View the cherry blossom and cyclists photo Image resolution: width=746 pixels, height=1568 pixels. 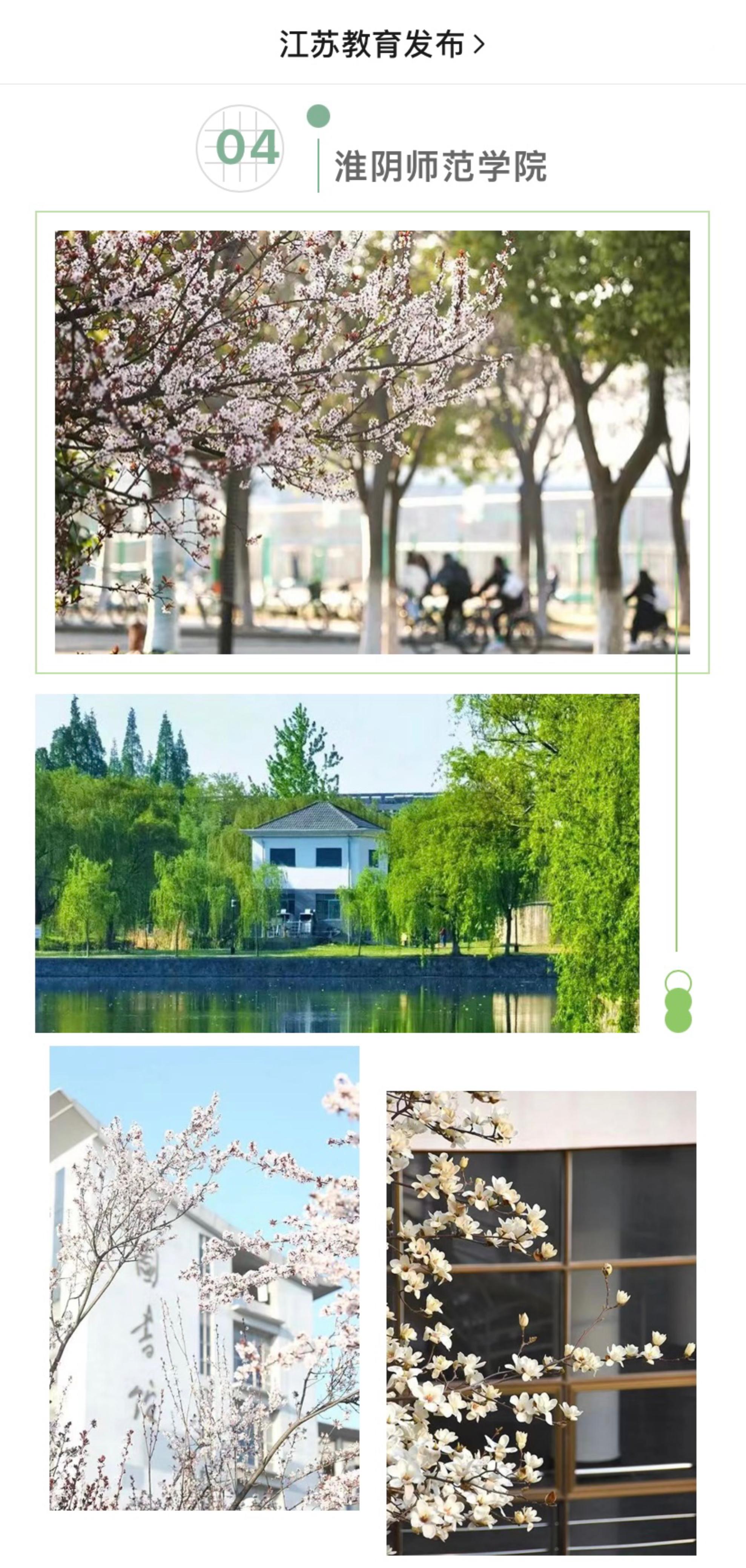[372, 442]
